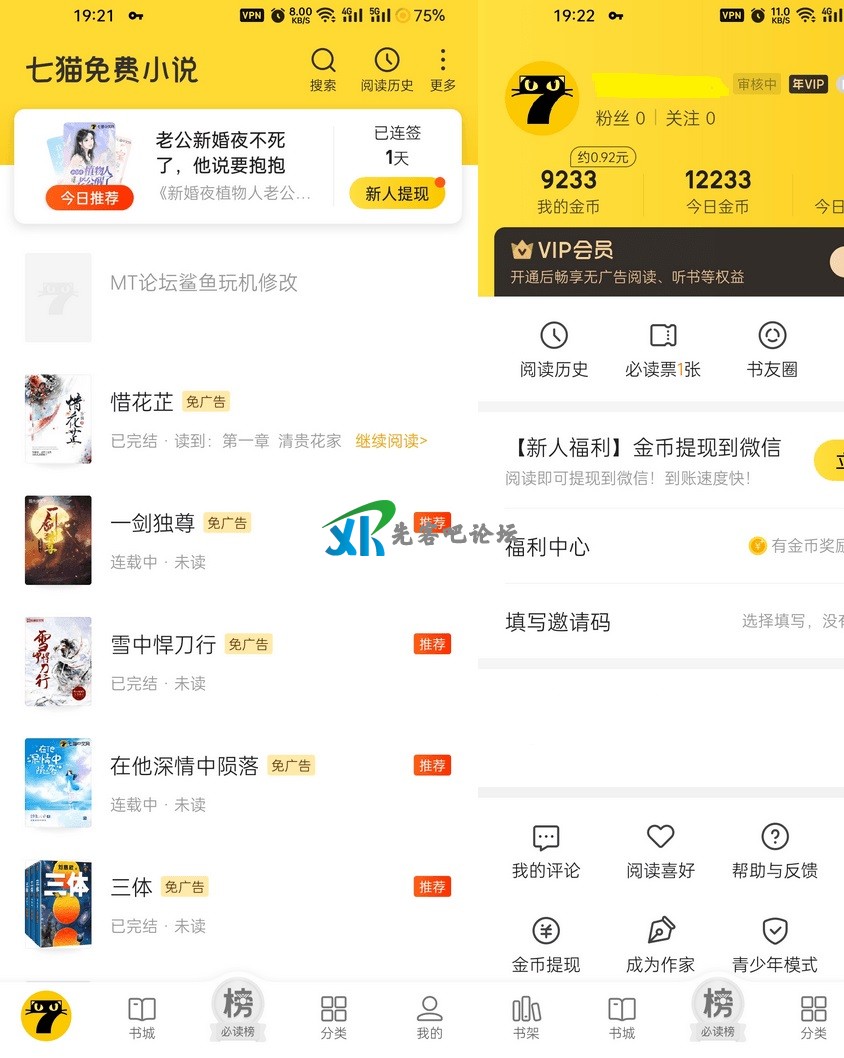The image size is (844, 1058).
Task: Open 书友圈 community
Action: tap(772, 348)
